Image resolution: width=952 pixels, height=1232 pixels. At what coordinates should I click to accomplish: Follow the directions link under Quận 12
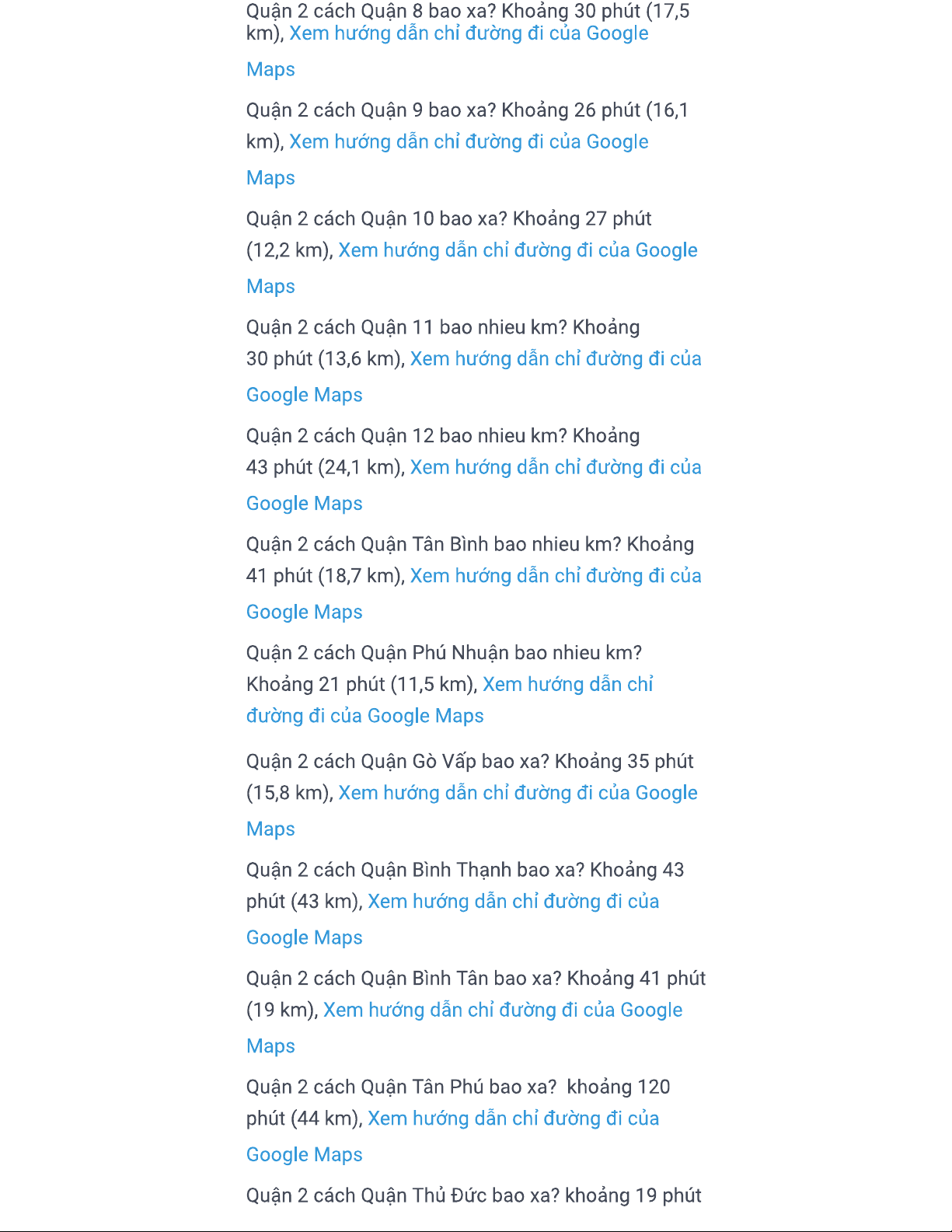pos(556,467)
